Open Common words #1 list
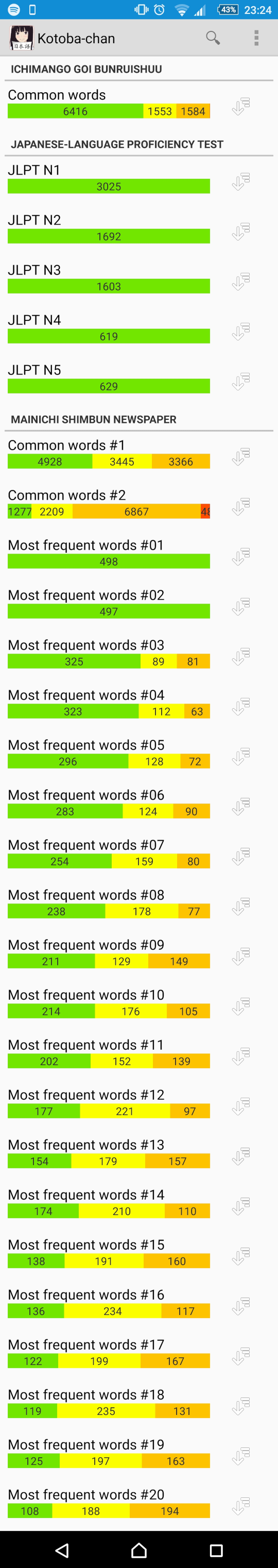 [138, 453]
